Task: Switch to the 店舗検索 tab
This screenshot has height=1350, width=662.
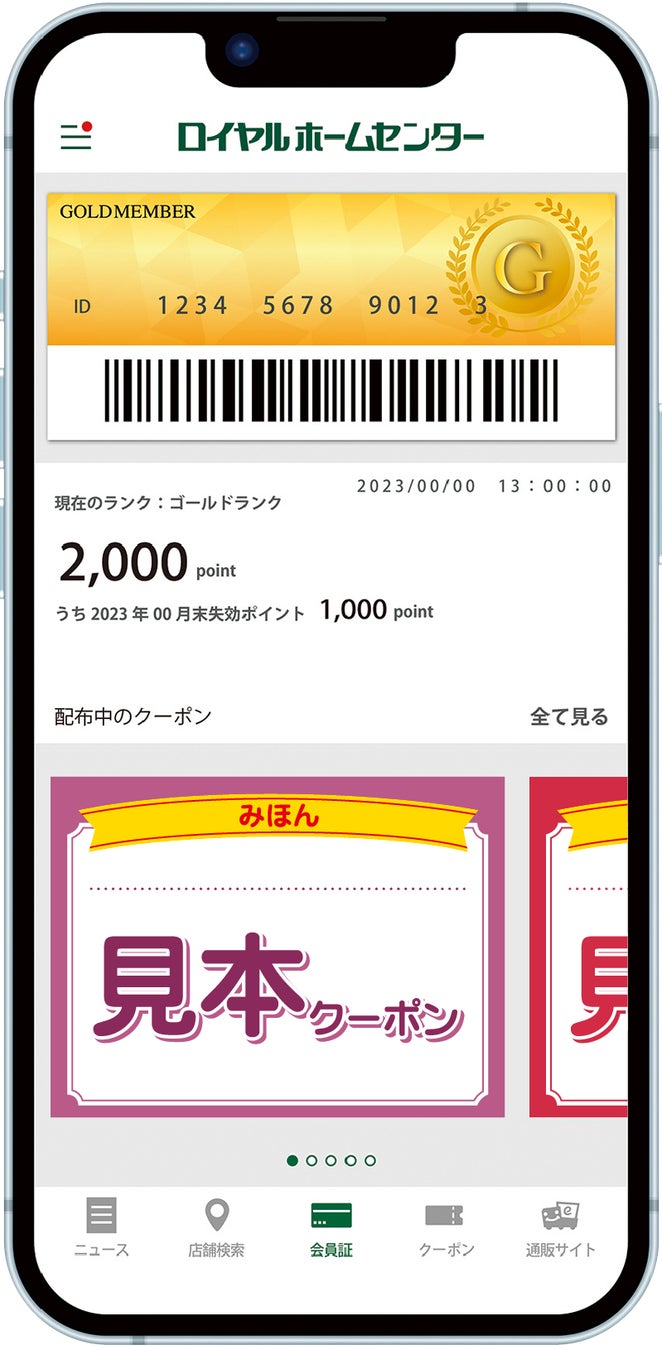Action: point(216,1227)
